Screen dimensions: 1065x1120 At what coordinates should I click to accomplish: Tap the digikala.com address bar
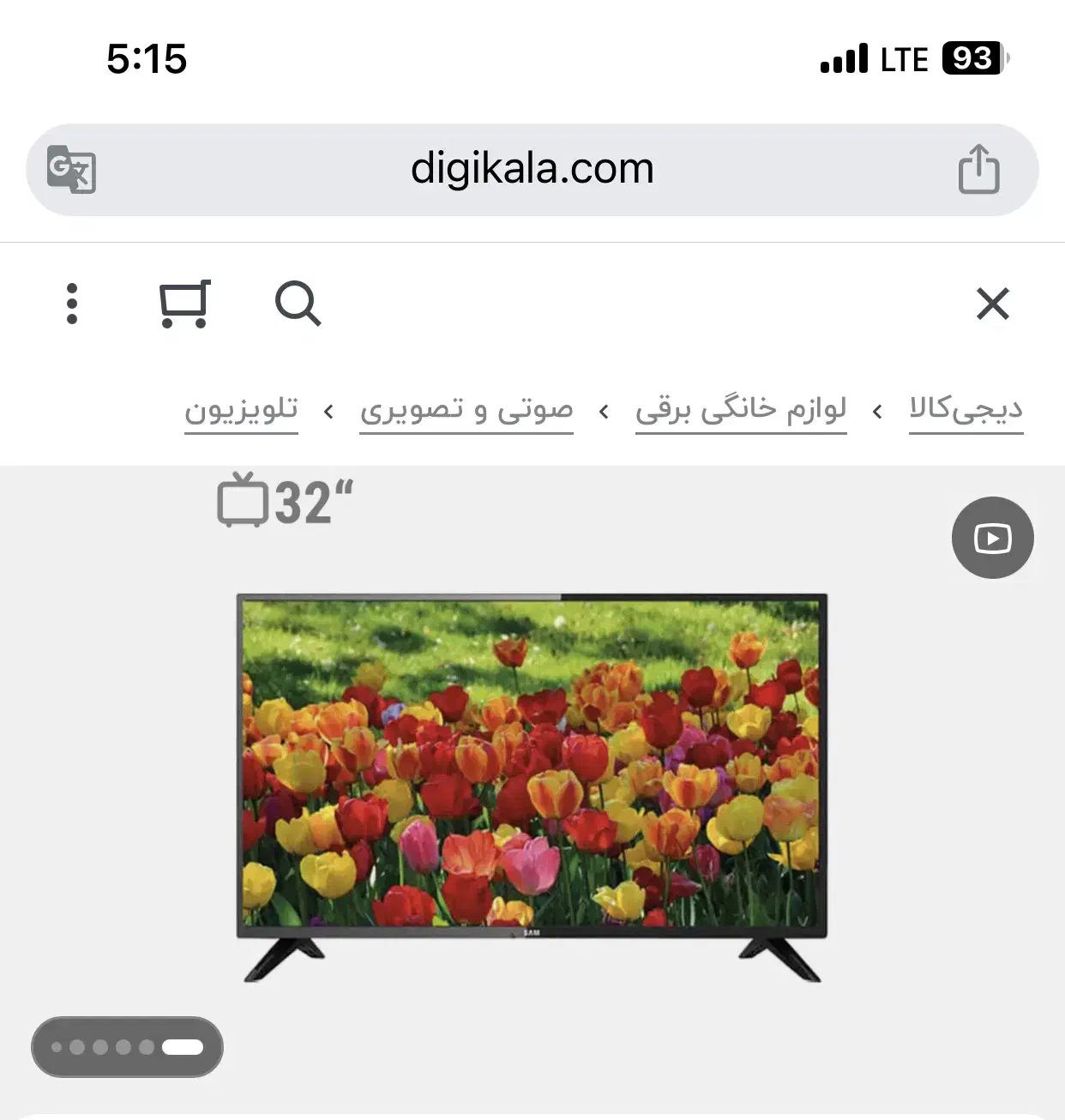[532, 169]
